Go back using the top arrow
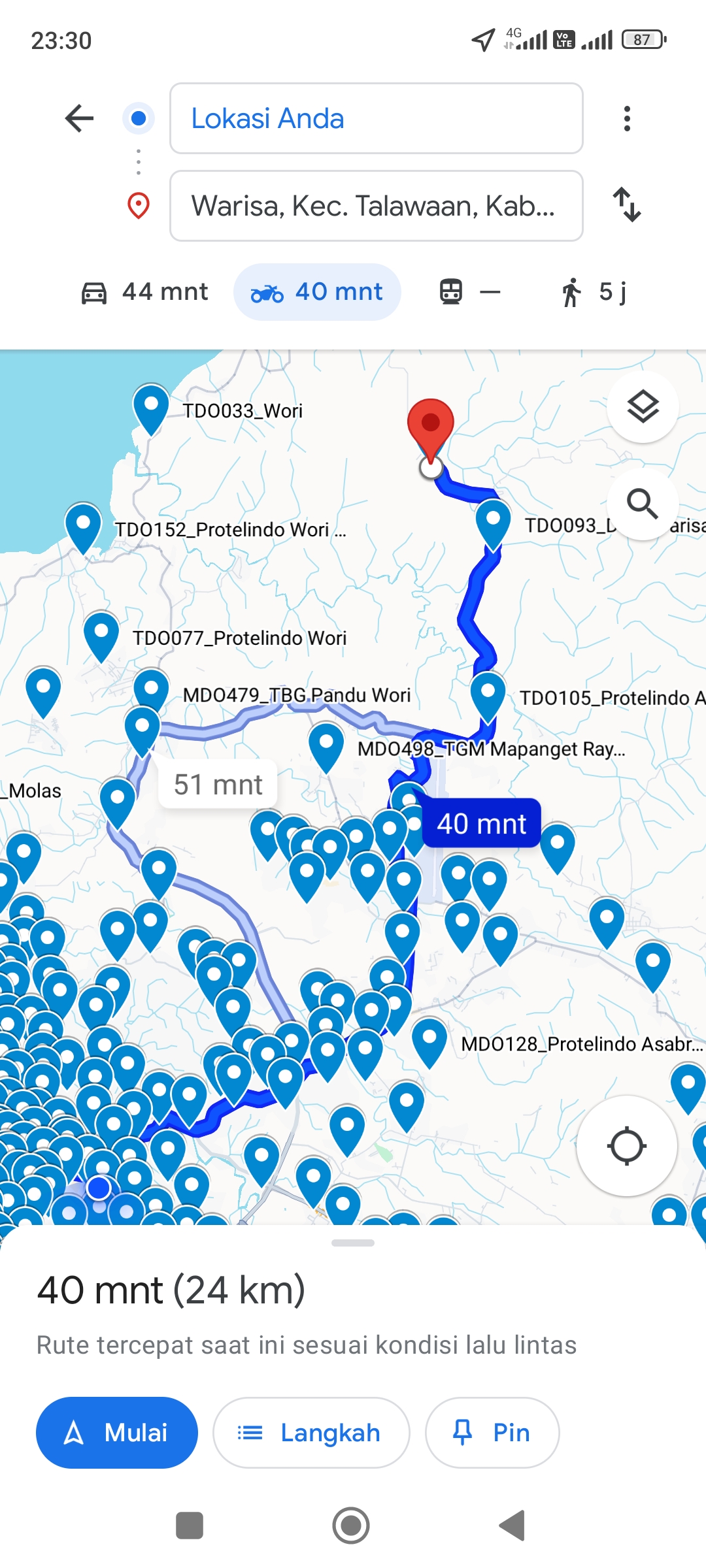 click(x=80, y=118)
